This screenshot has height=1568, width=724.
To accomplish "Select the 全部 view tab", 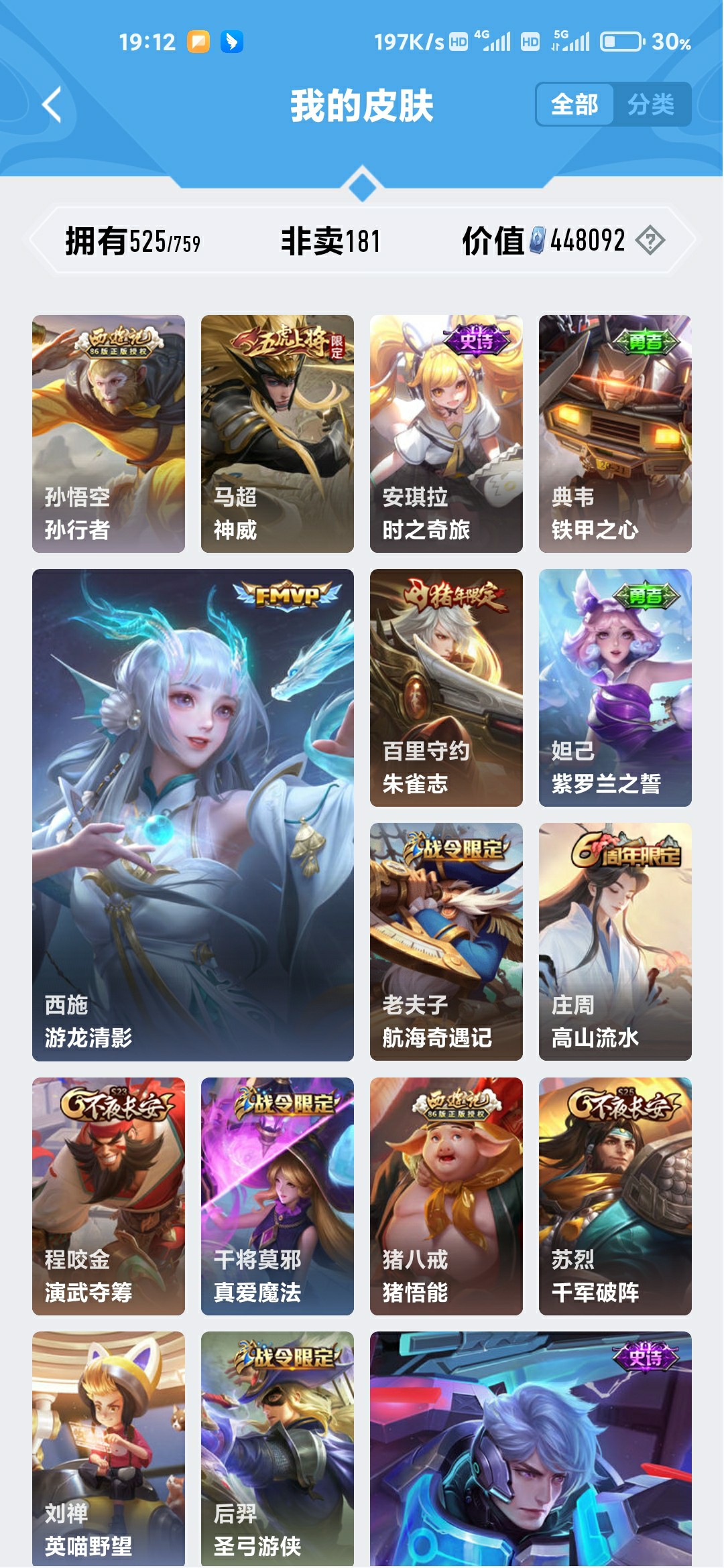I will 575,105.
